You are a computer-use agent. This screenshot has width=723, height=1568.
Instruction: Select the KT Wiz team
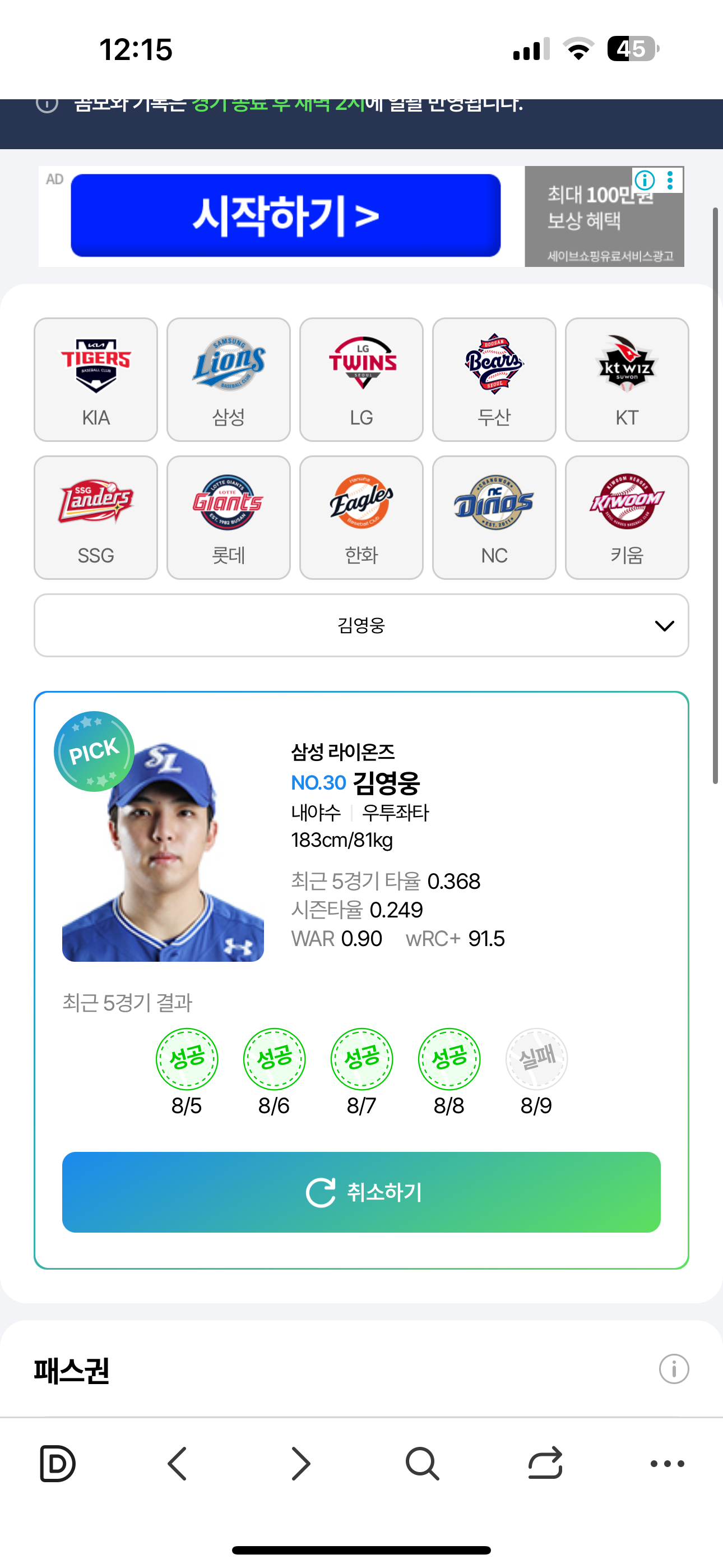pyautogui.click(x=626, y=379)
